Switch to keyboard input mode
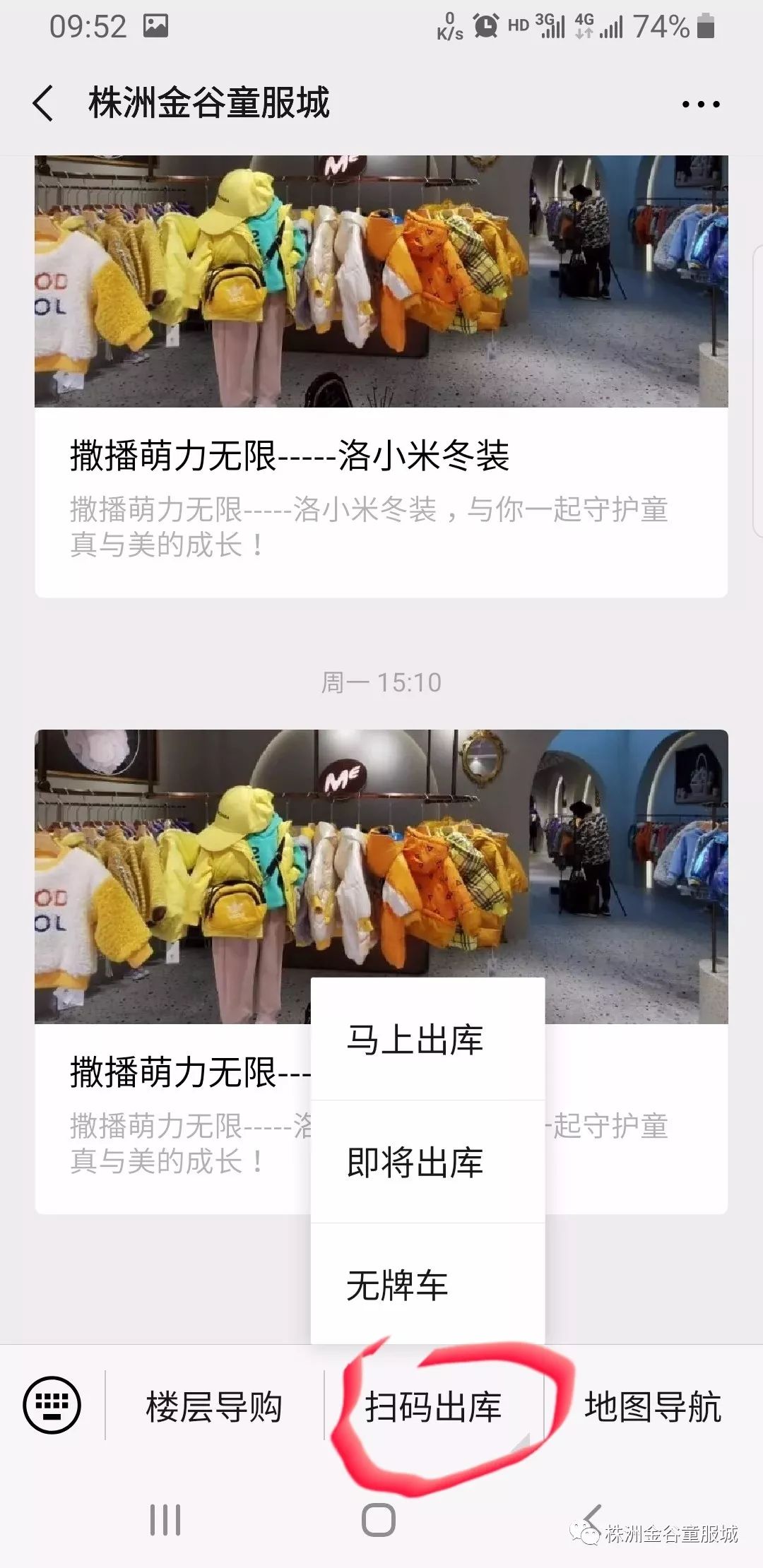763x1568 pixels. pos(52,1404)
